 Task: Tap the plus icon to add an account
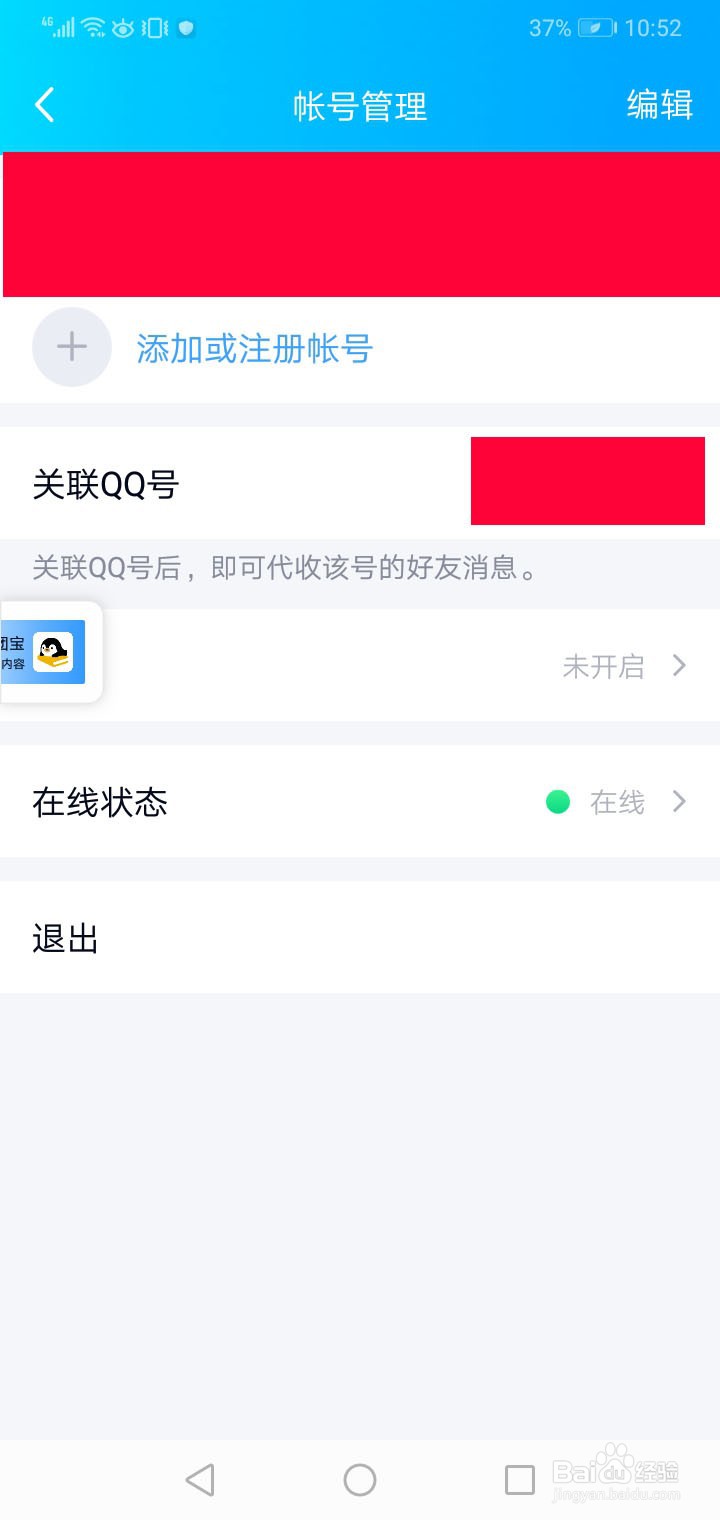pos(71,347)
